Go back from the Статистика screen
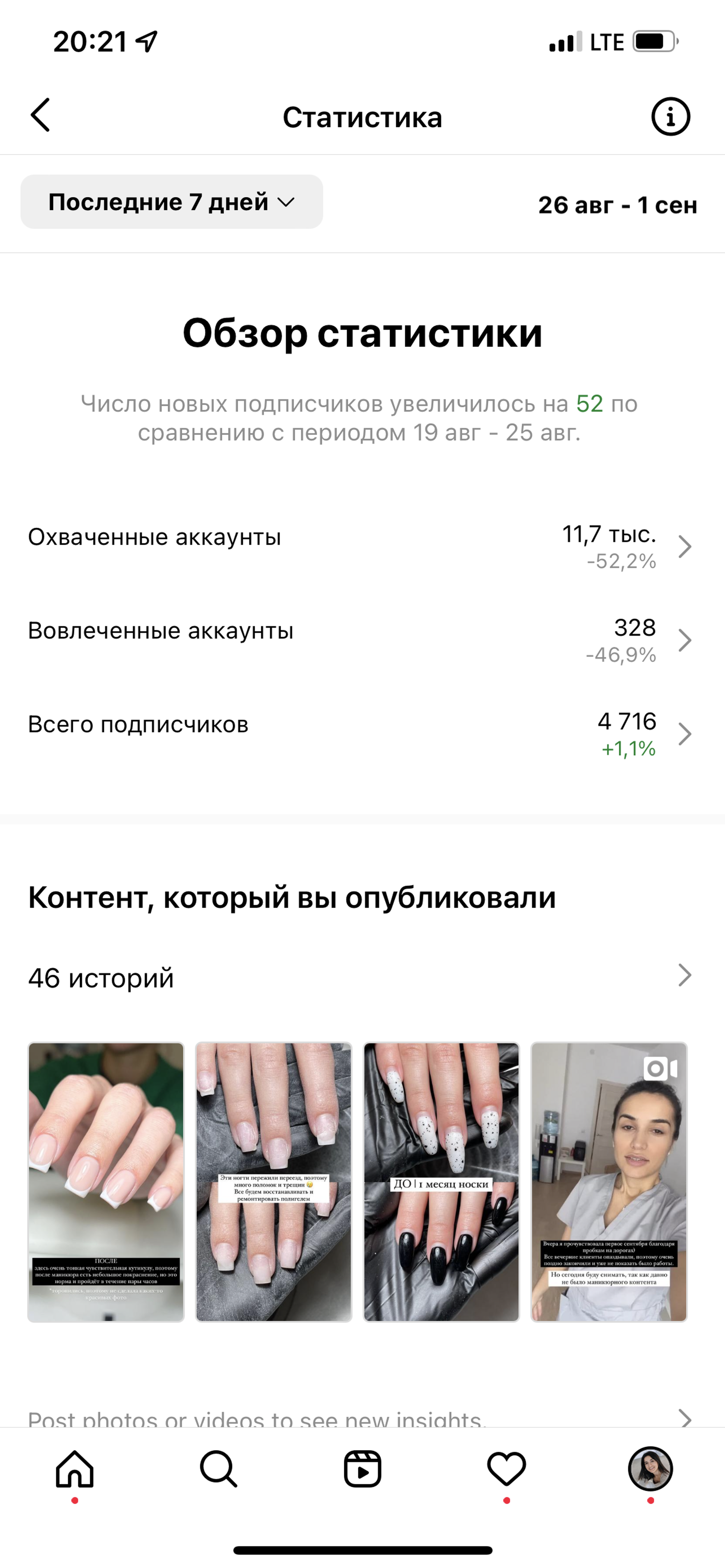Viewport: 725px width, 1568px height. pyautogui.click(x=40, y=116)
